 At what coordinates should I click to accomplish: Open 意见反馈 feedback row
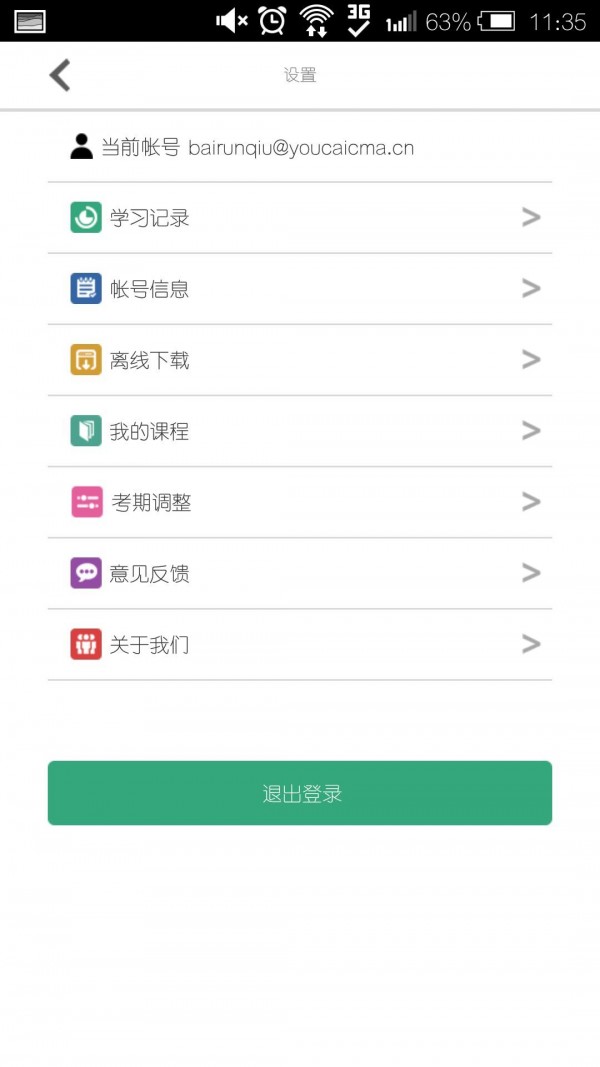[x=300, y=573]
